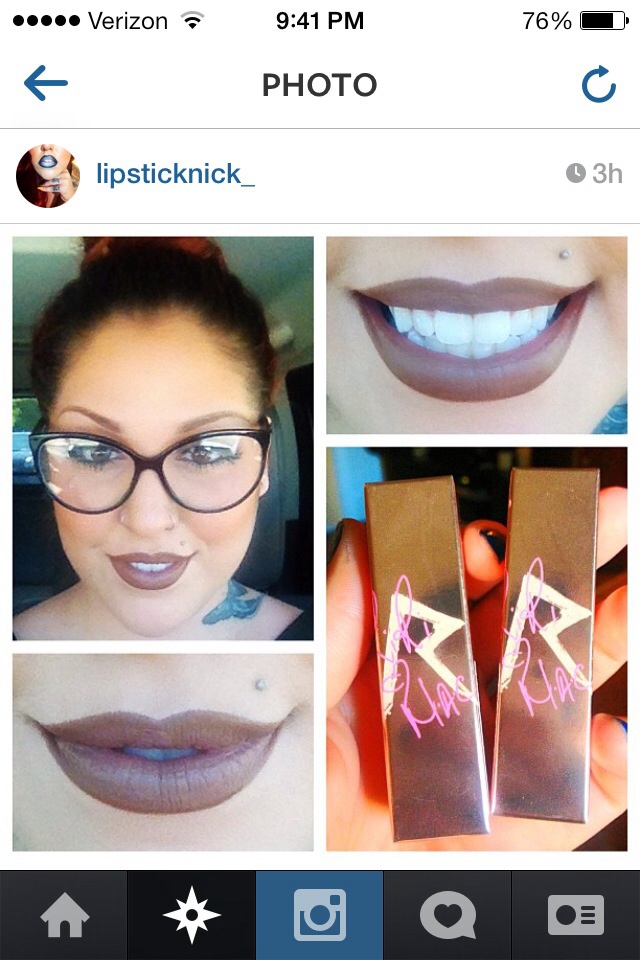Image resolution: width=640 pixels, height=960 pixels.
Task: Open the posted collage photo
Action: 320,543
